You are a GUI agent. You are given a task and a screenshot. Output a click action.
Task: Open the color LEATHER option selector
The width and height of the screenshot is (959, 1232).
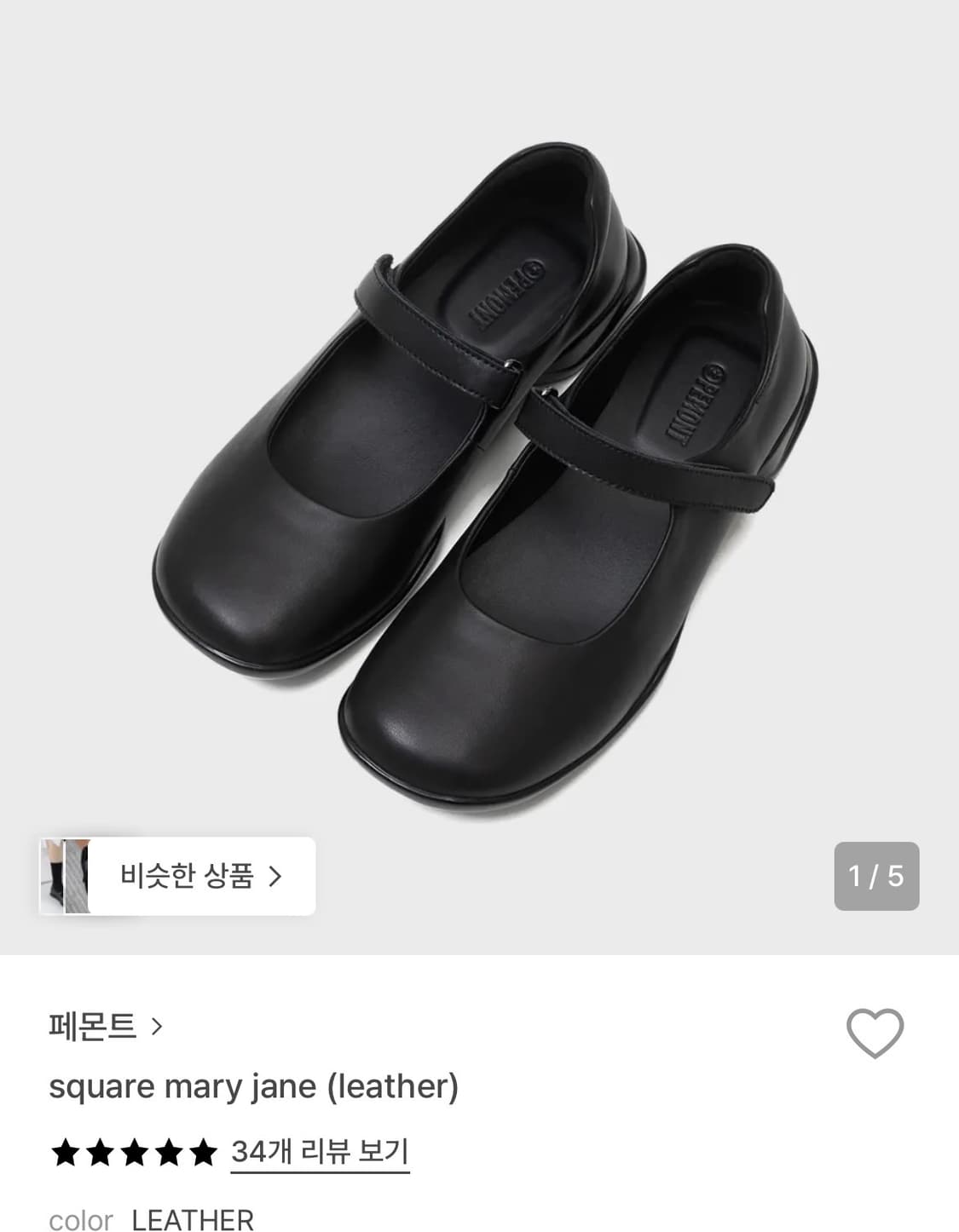coord(192,1219)
